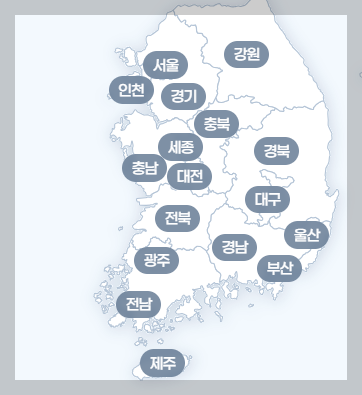This screenshot has height=395, width=362.
Task: Open the 충북 region
Action: point(217,124)
